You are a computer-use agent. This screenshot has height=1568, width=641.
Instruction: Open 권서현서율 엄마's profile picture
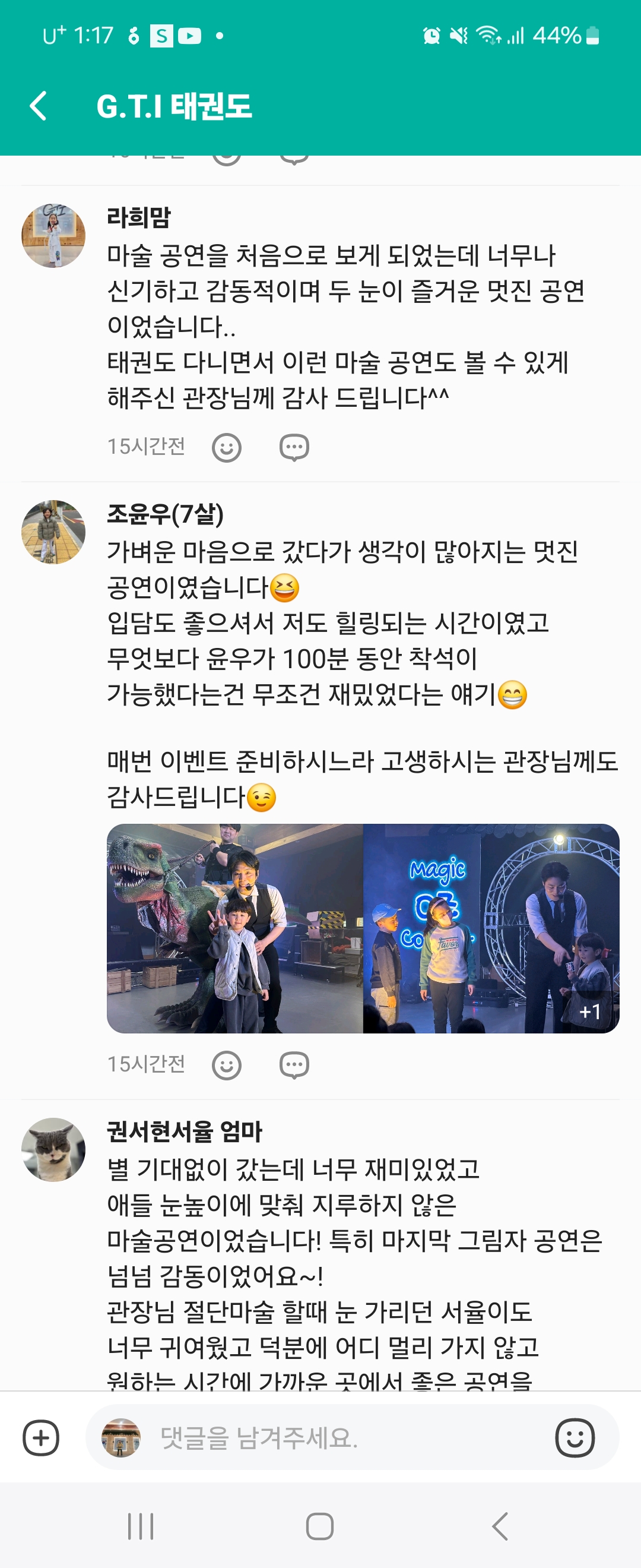[x=53, y=1149]
